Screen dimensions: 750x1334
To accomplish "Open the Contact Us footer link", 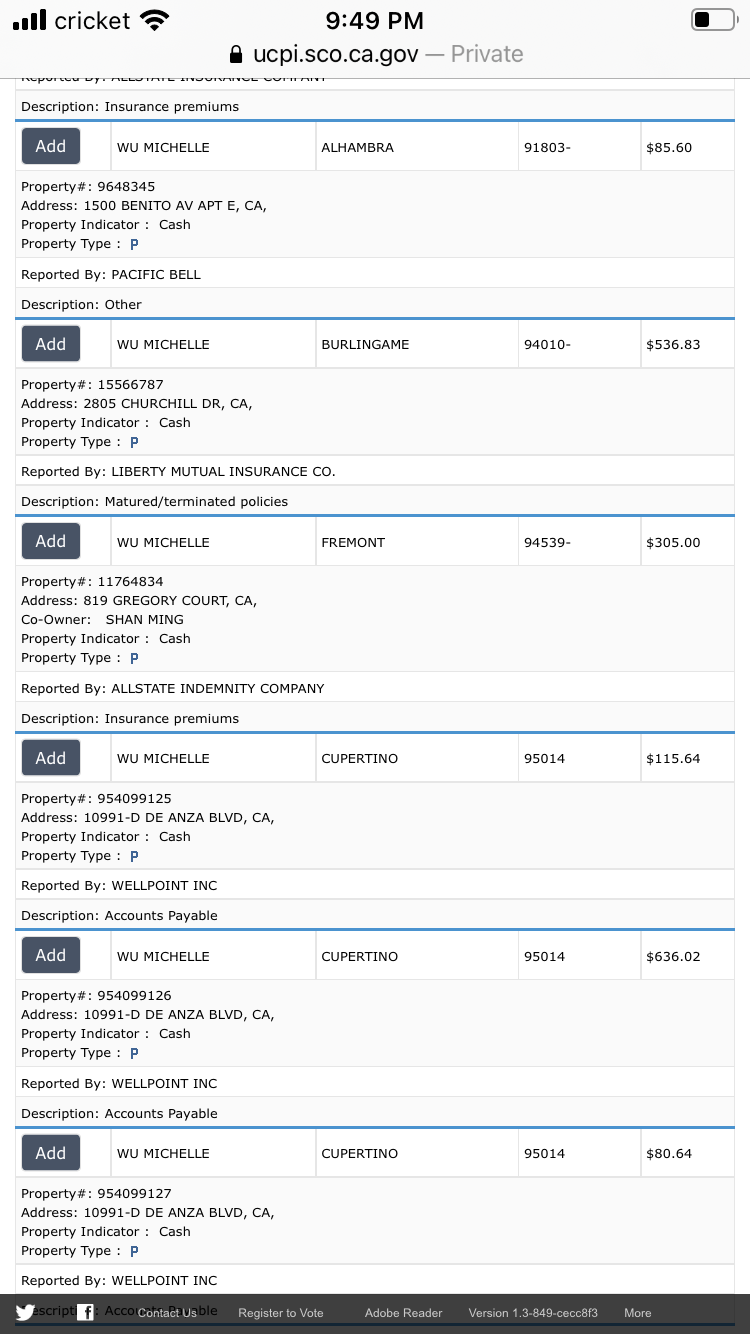I will tap(167, 1313).
